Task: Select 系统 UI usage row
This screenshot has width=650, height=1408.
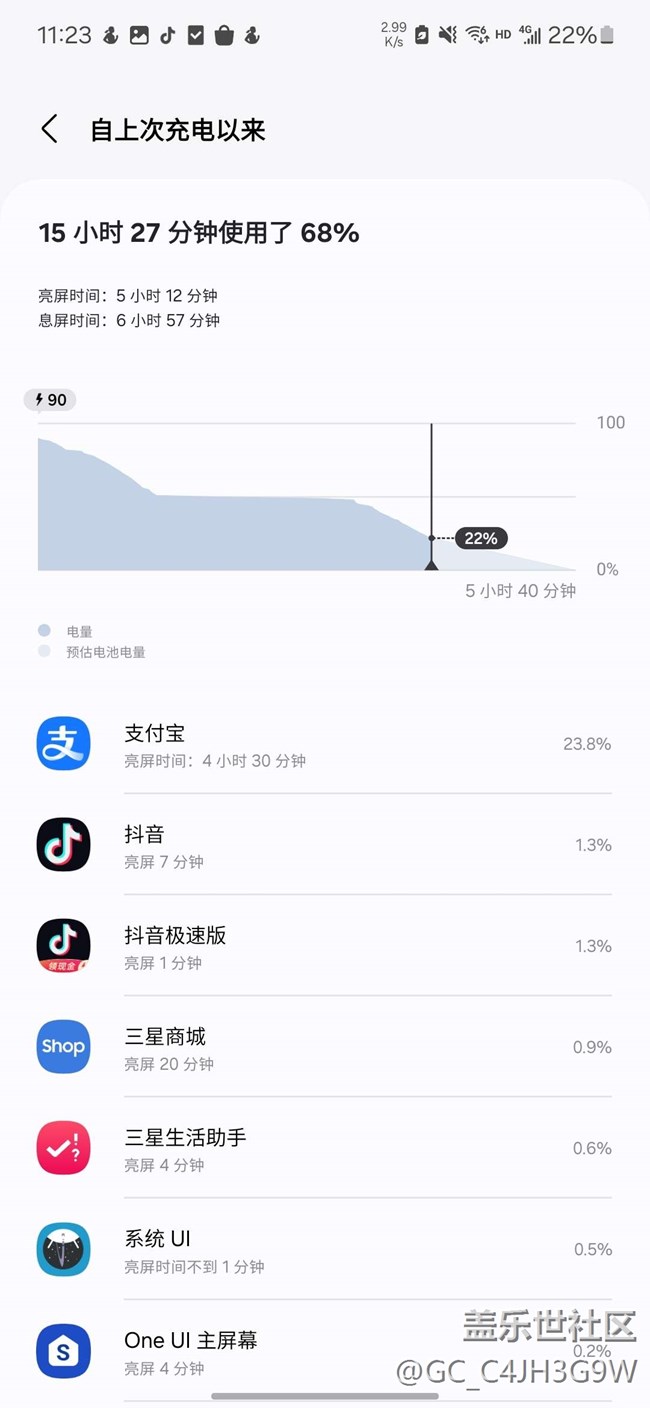Action: 325,1249
